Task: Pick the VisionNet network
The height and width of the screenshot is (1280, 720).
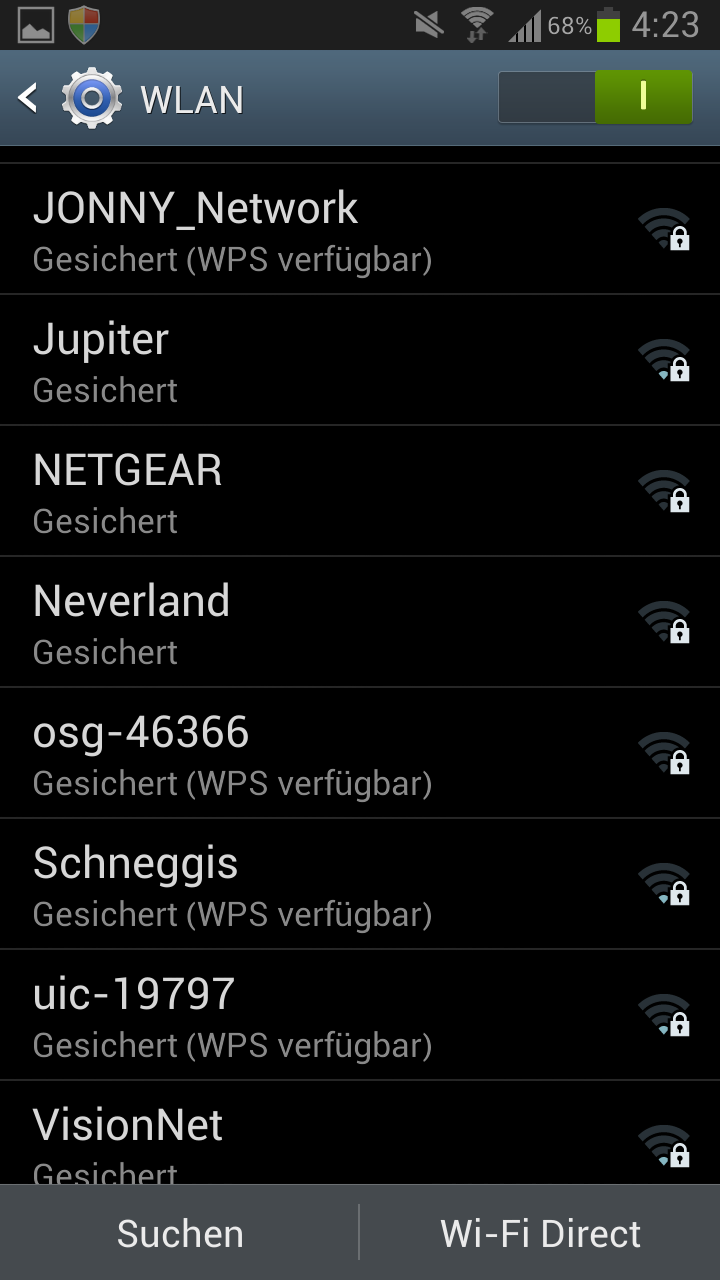Action: click(360, 1134)
